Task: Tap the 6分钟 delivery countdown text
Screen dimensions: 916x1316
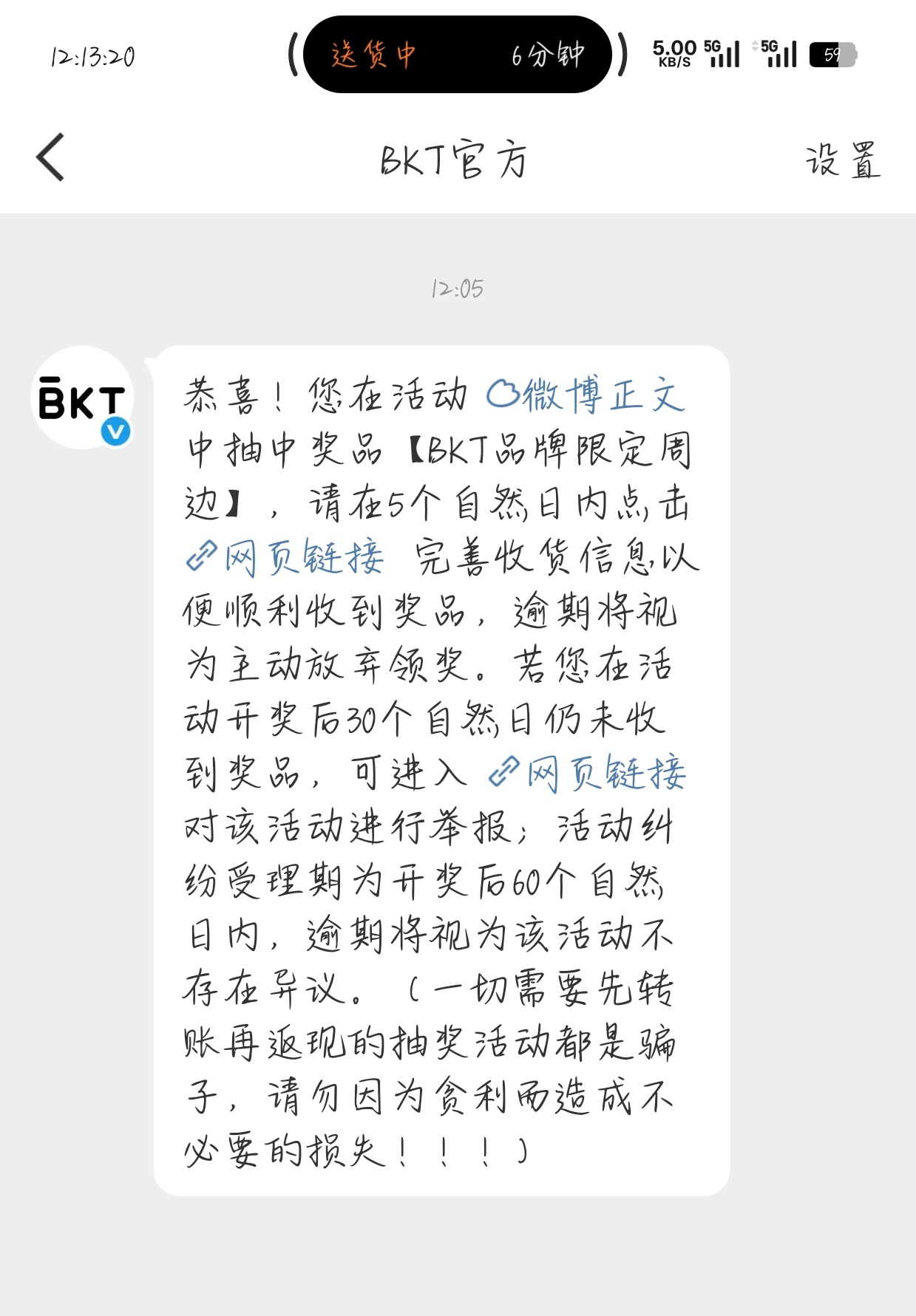Action: 547,53
